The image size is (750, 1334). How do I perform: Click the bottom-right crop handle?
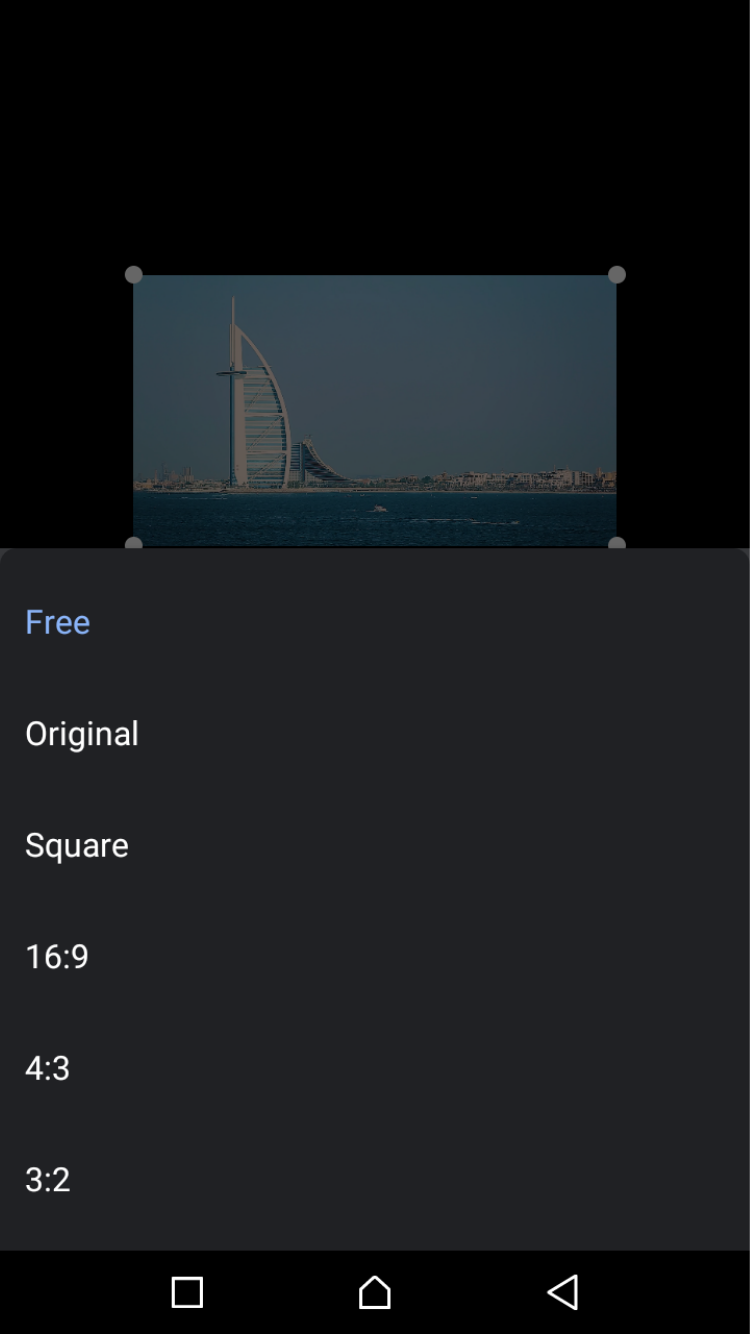pos(618,543)
